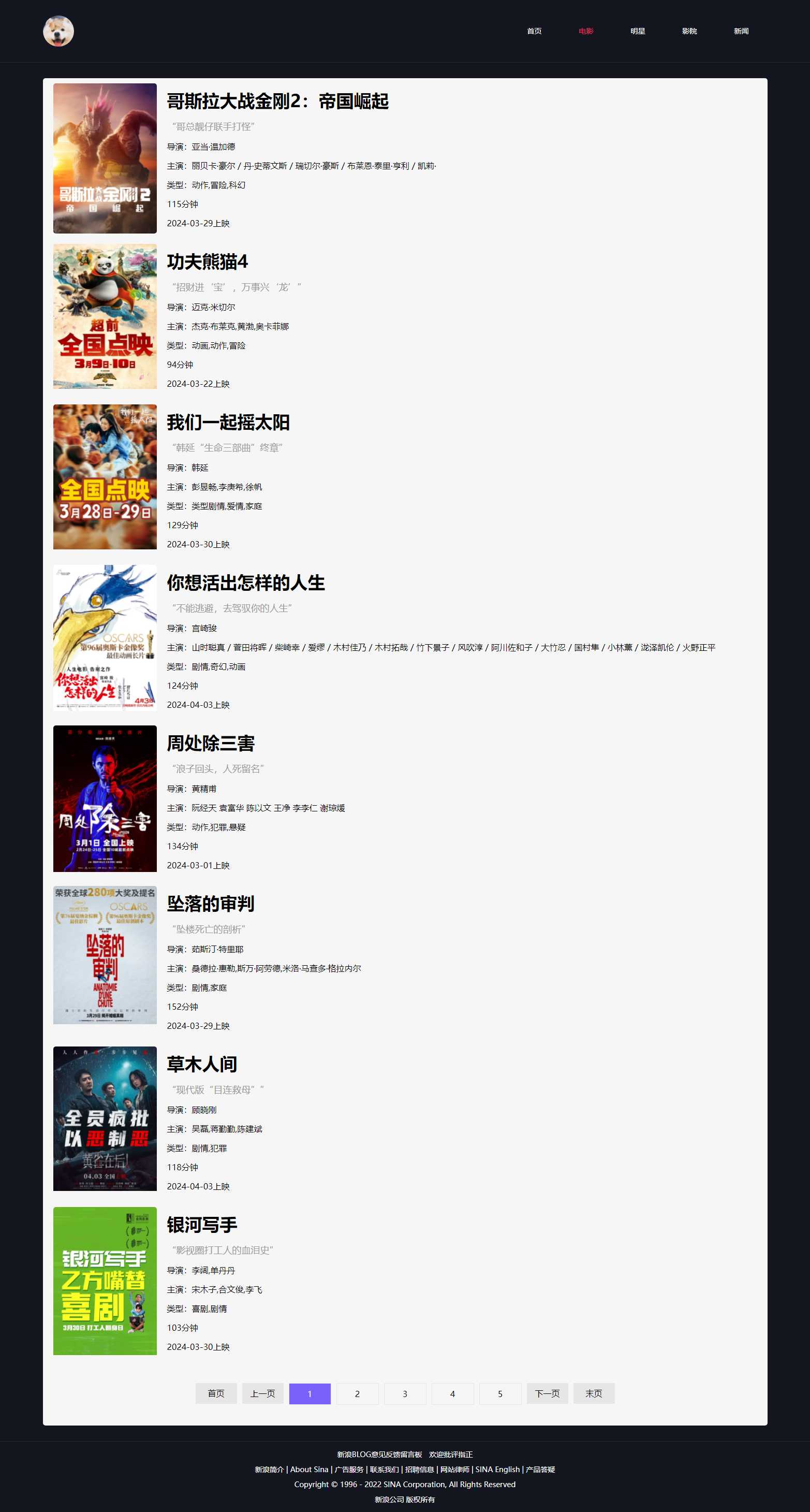Go to page 2
810x1512 pixels.
click(x=357, y=1393)
